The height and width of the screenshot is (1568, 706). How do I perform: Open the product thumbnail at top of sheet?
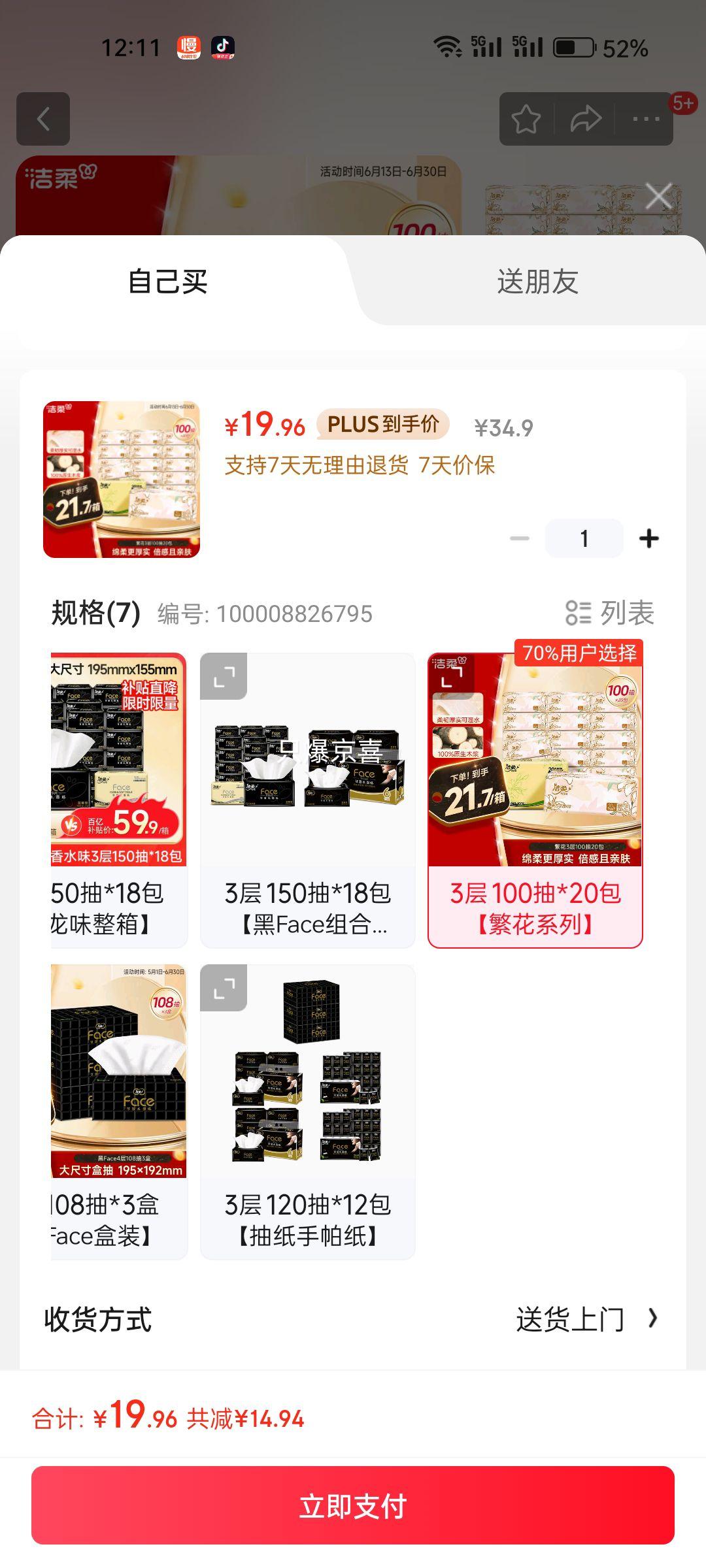point(122,480)
